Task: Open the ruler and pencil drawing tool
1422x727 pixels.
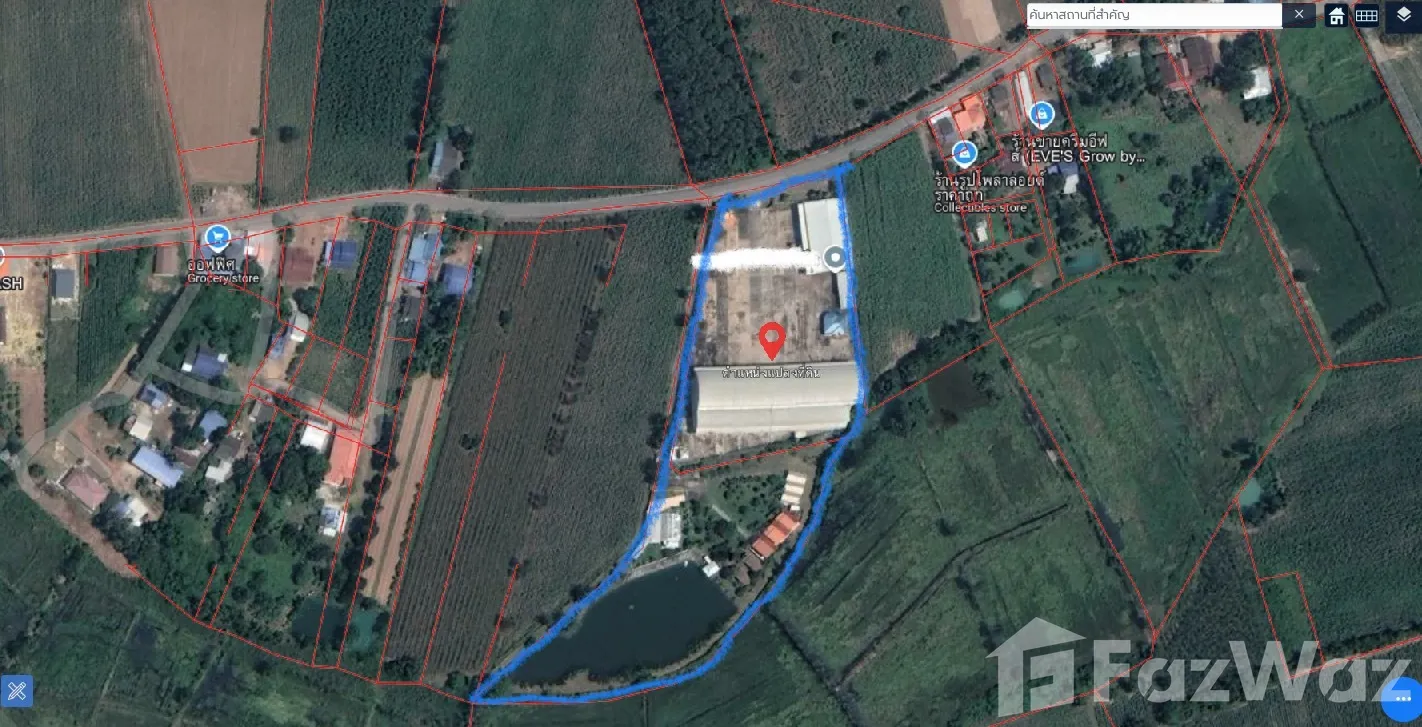Action: (17, 690)
